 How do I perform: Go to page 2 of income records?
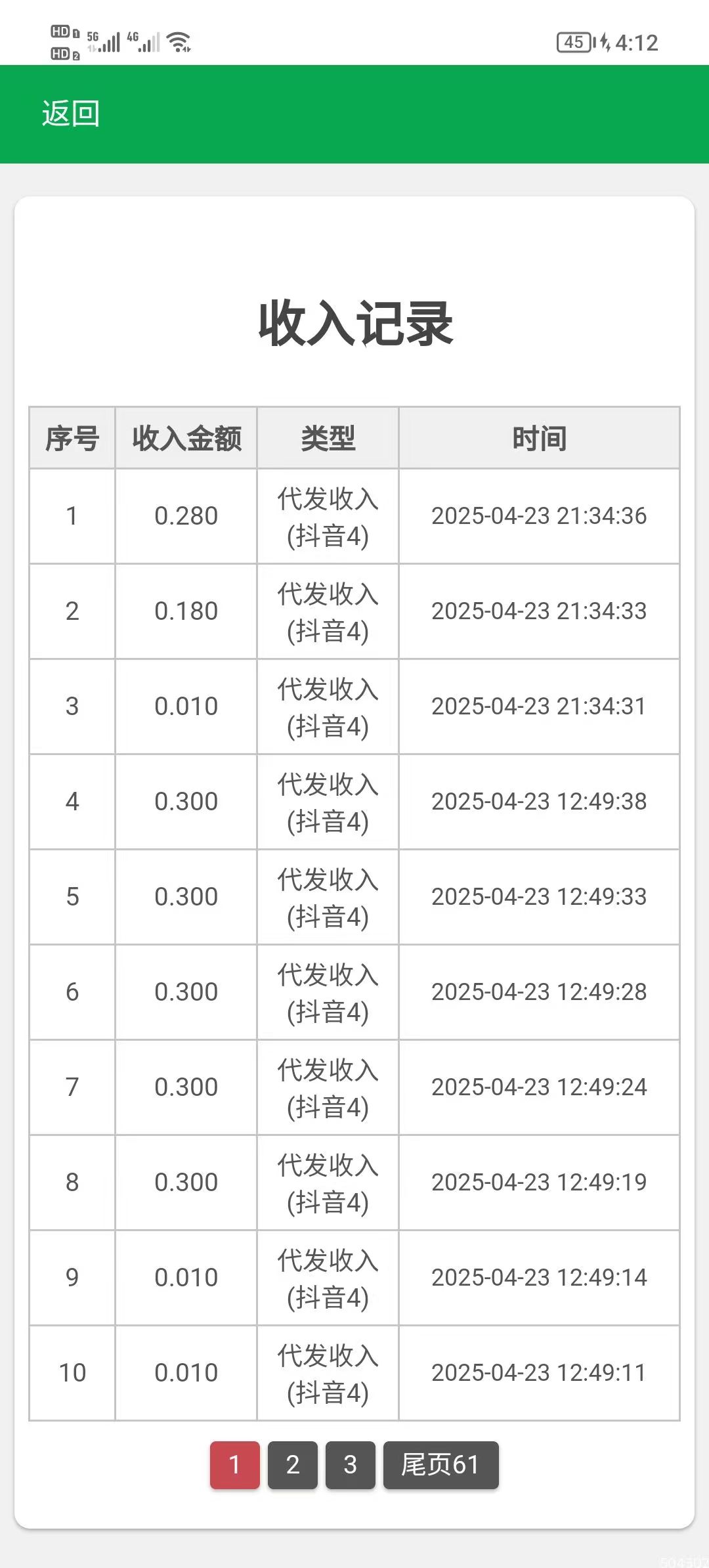[293, 1465]
